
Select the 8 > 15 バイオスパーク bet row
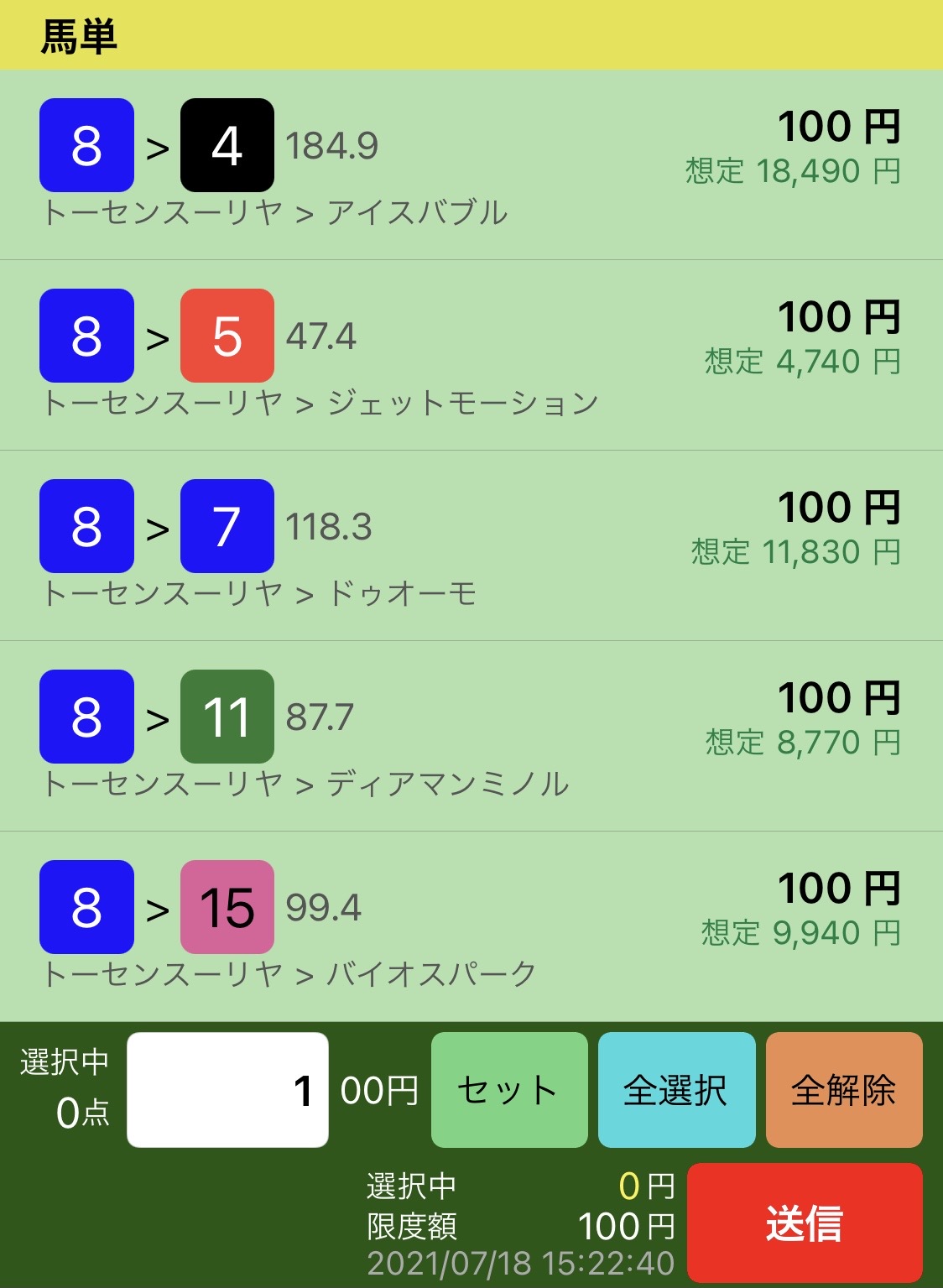pos(470,926)
